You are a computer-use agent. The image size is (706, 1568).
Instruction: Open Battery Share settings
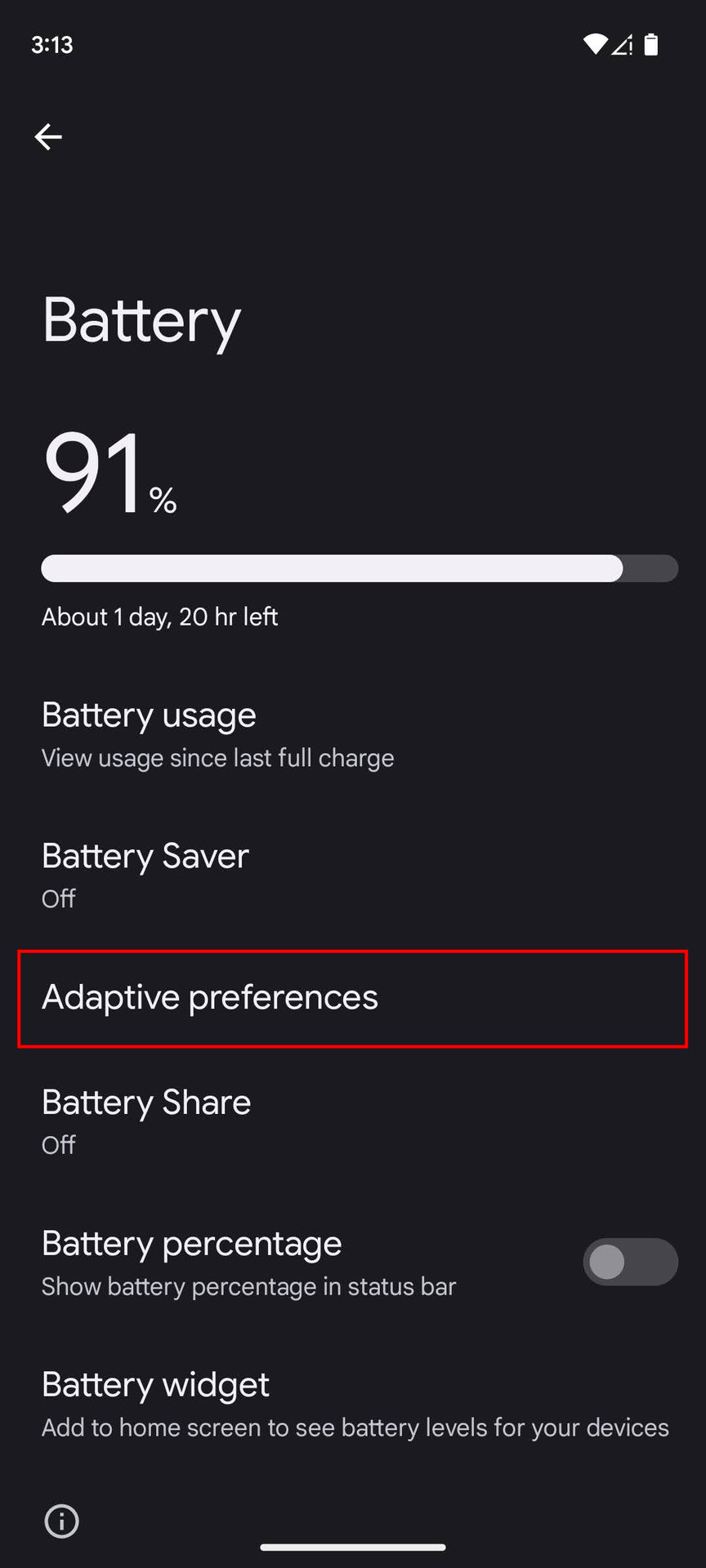click(x=353, y=1122)
